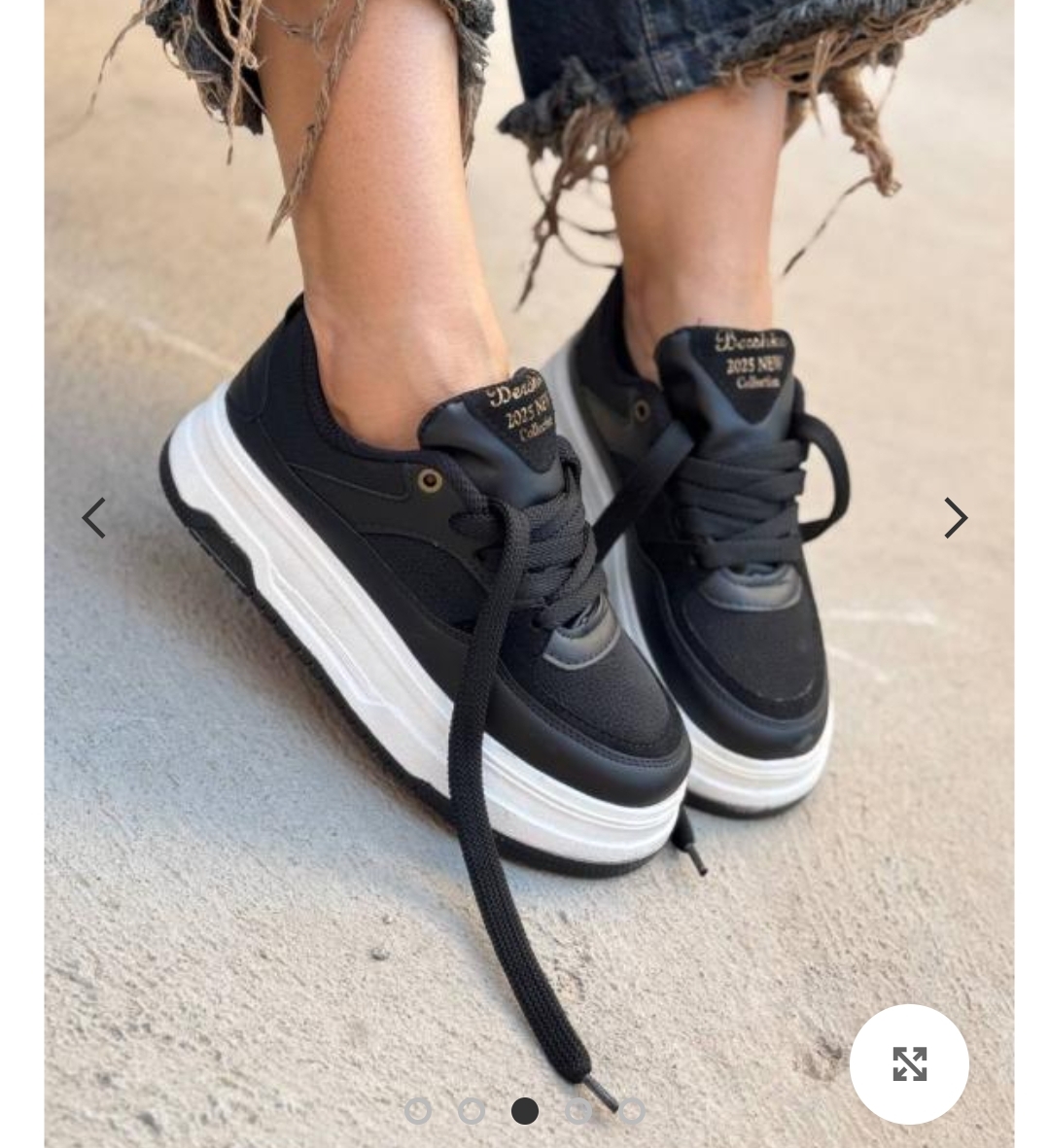Jump to the first carousel image dot
Viewport: 1050px width, 1148px height.
pyautogui.click(x=418, y=1110)
